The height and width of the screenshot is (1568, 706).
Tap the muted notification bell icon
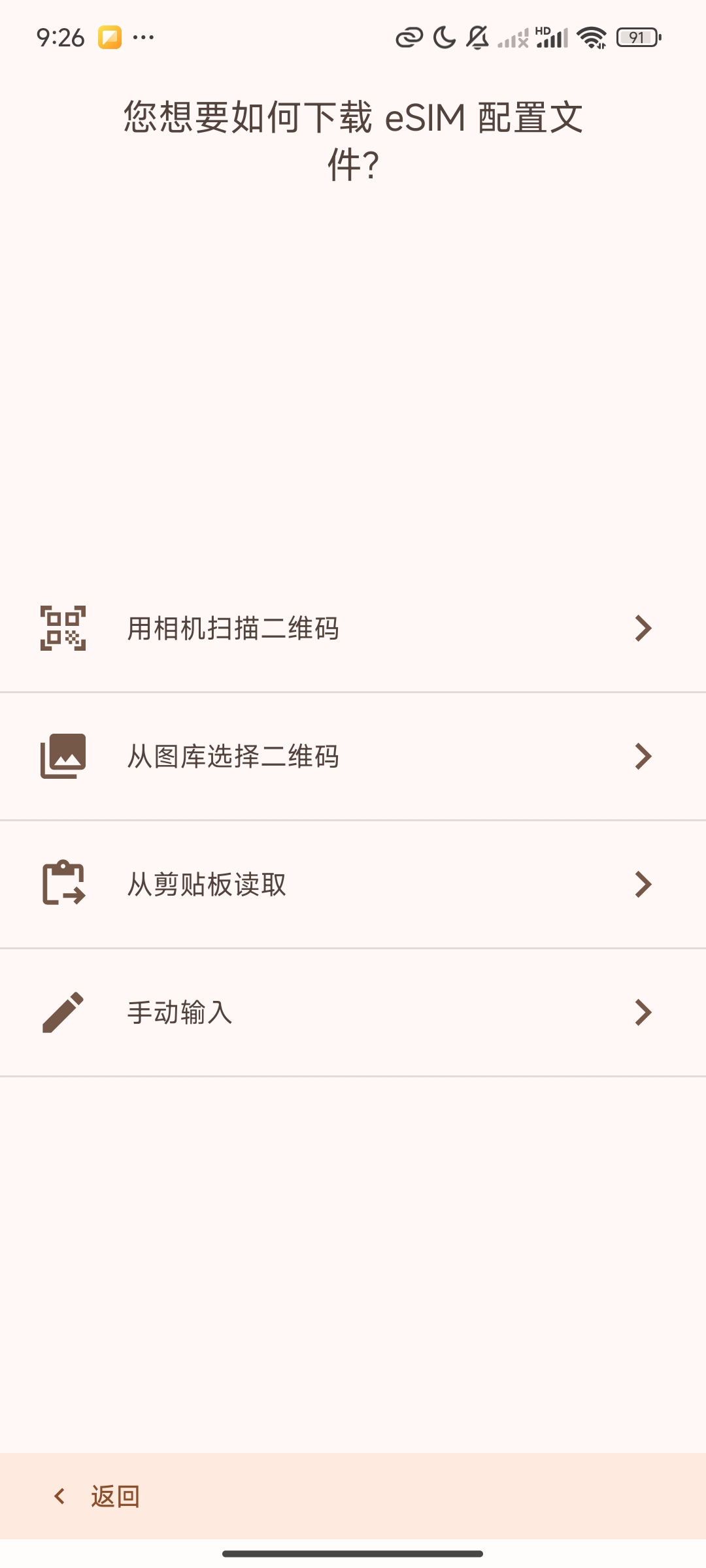coord(477,39)
